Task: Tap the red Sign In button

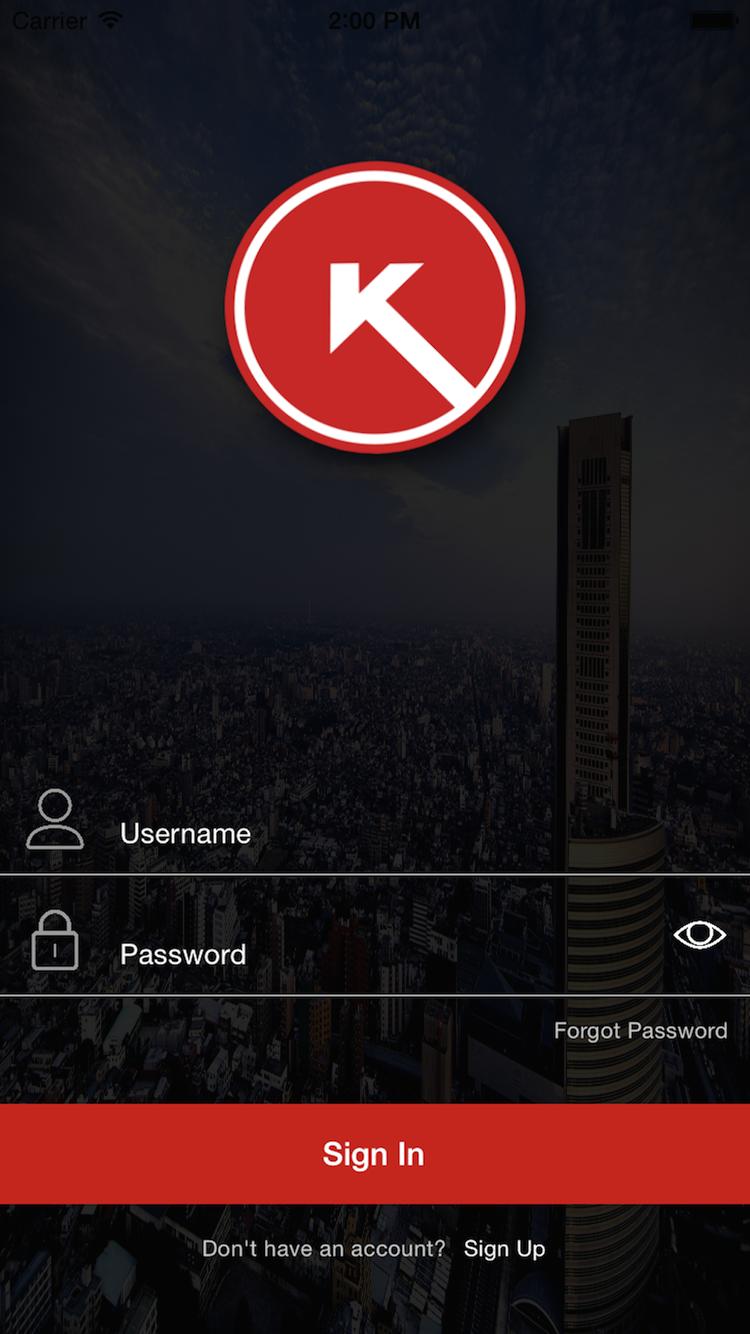Action: point(375,1154)
